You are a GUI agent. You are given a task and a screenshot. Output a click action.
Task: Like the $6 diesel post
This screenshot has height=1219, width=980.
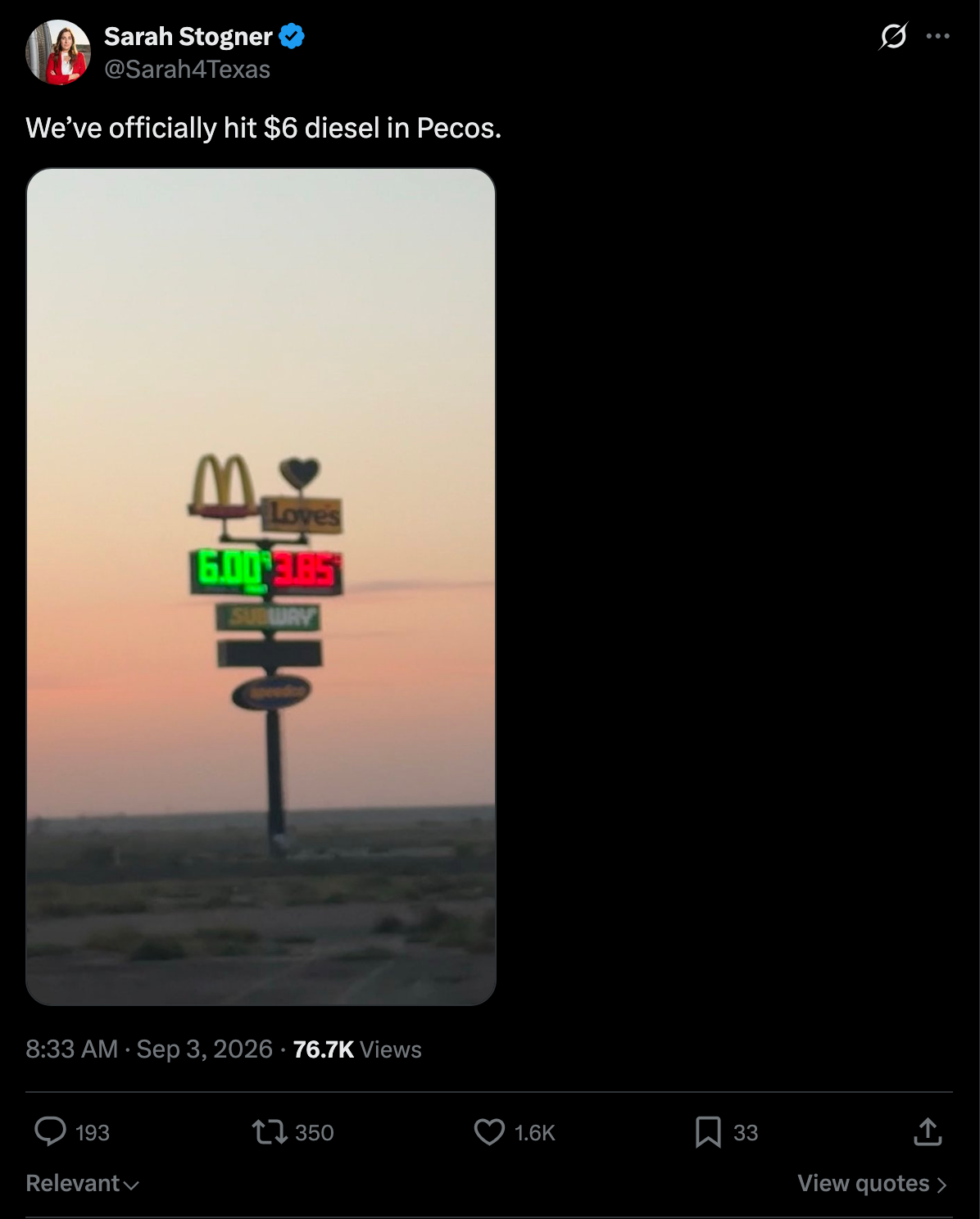tap(515, 1132)
